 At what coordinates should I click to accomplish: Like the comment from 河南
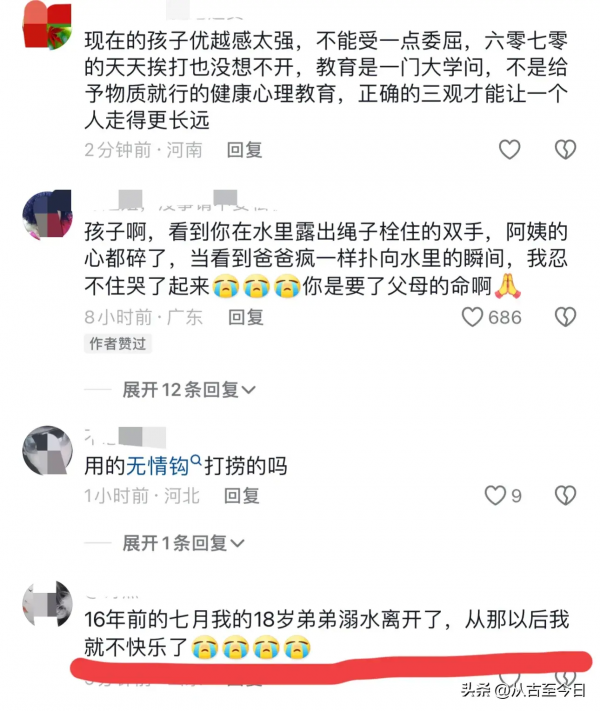[510, 150]
